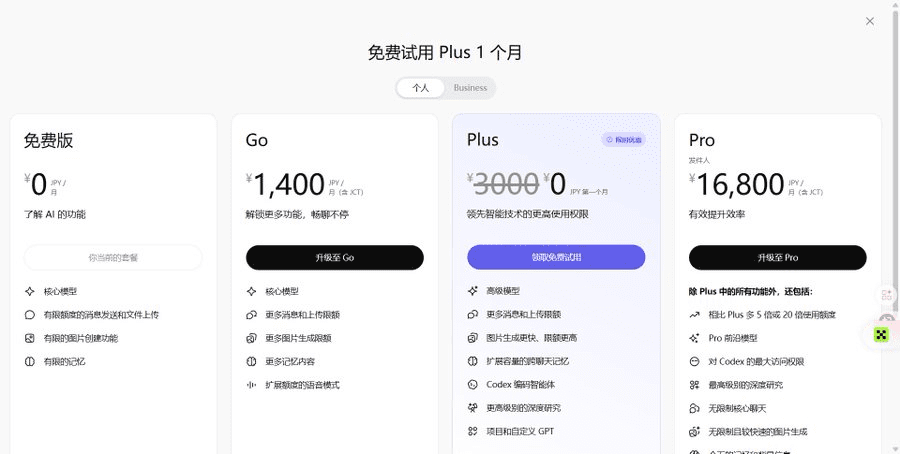Switch to the Business tab

point(470,88)
